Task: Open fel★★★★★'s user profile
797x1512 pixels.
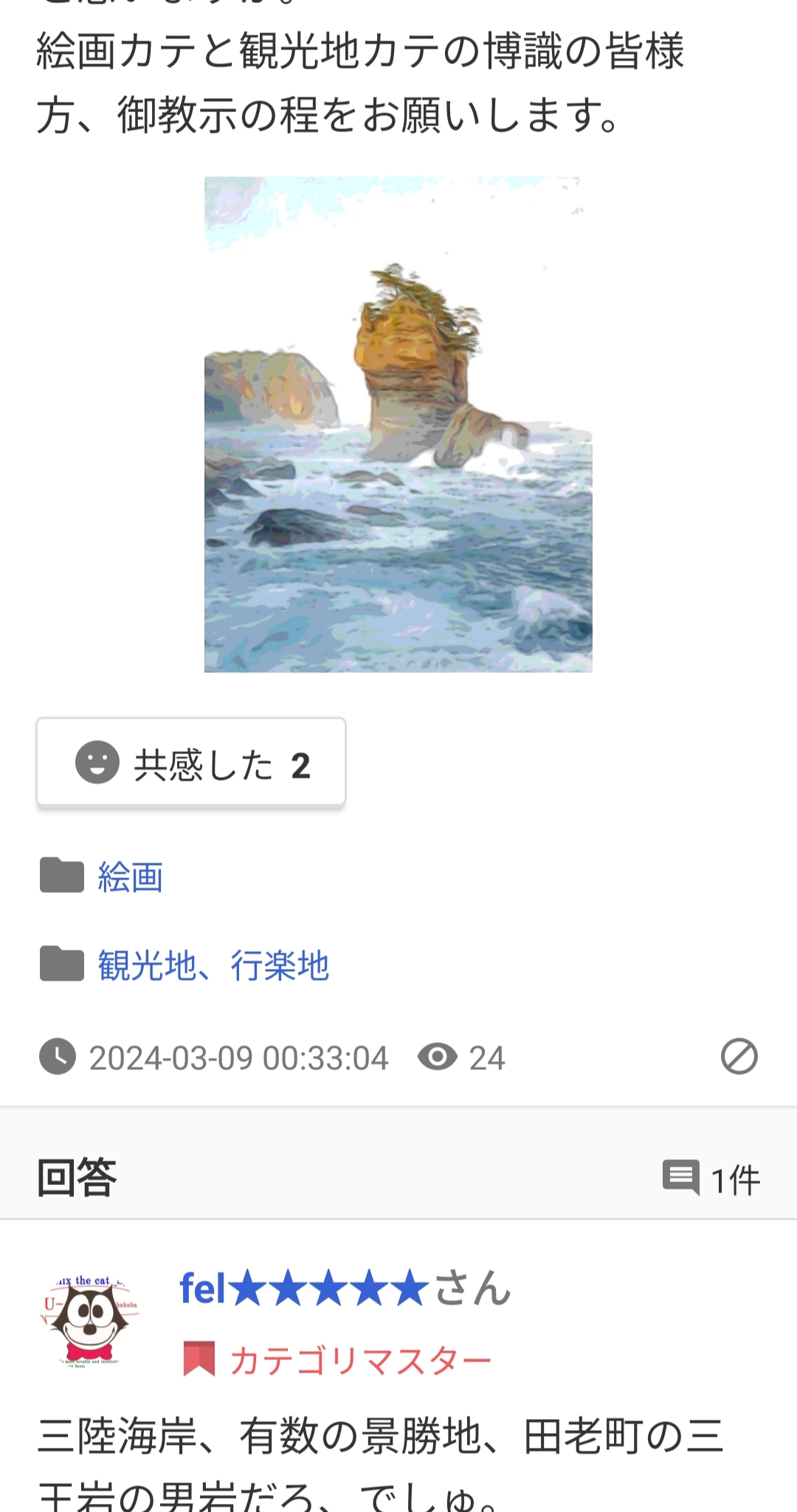Action: click(304, 1288)
